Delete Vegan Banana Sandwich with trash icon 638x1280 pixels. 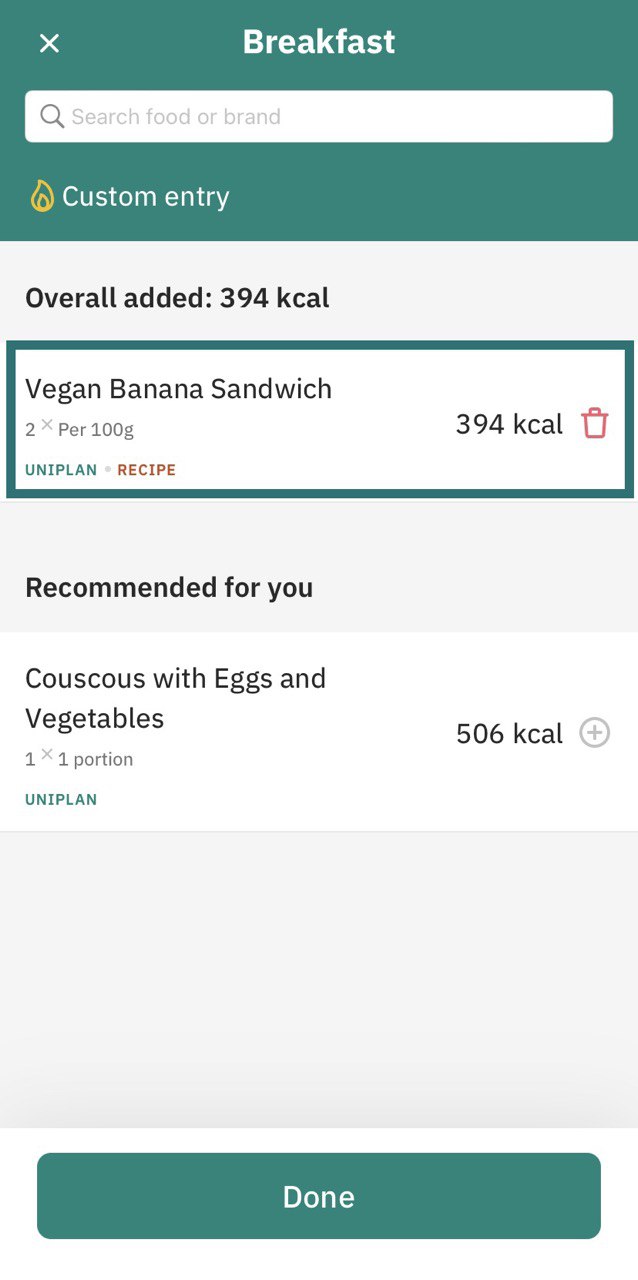point(595,424)
